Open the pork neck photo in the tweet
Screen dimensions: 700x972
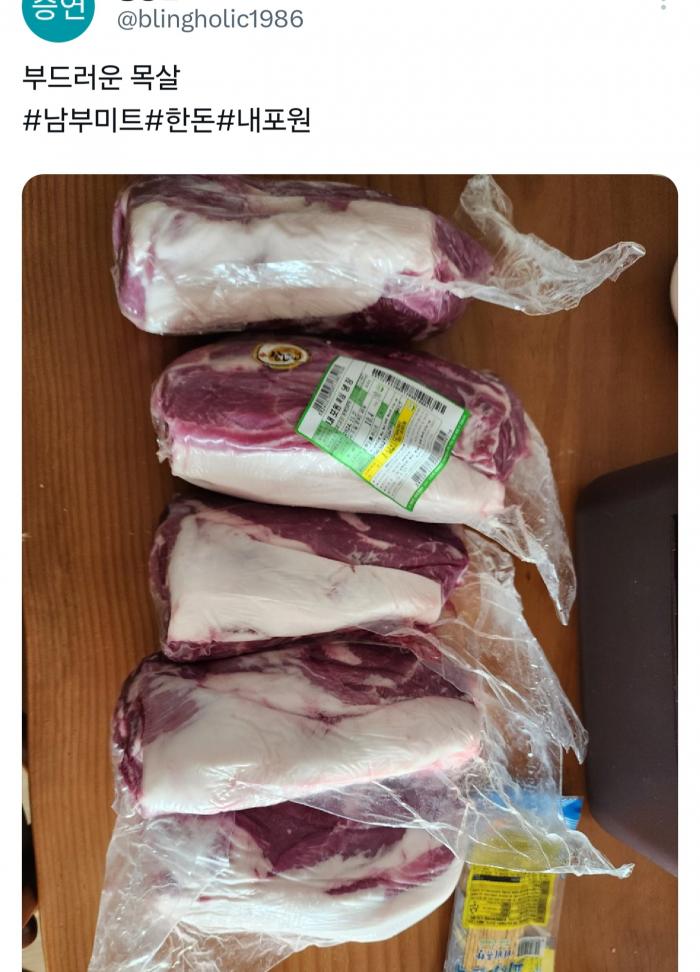350,570
